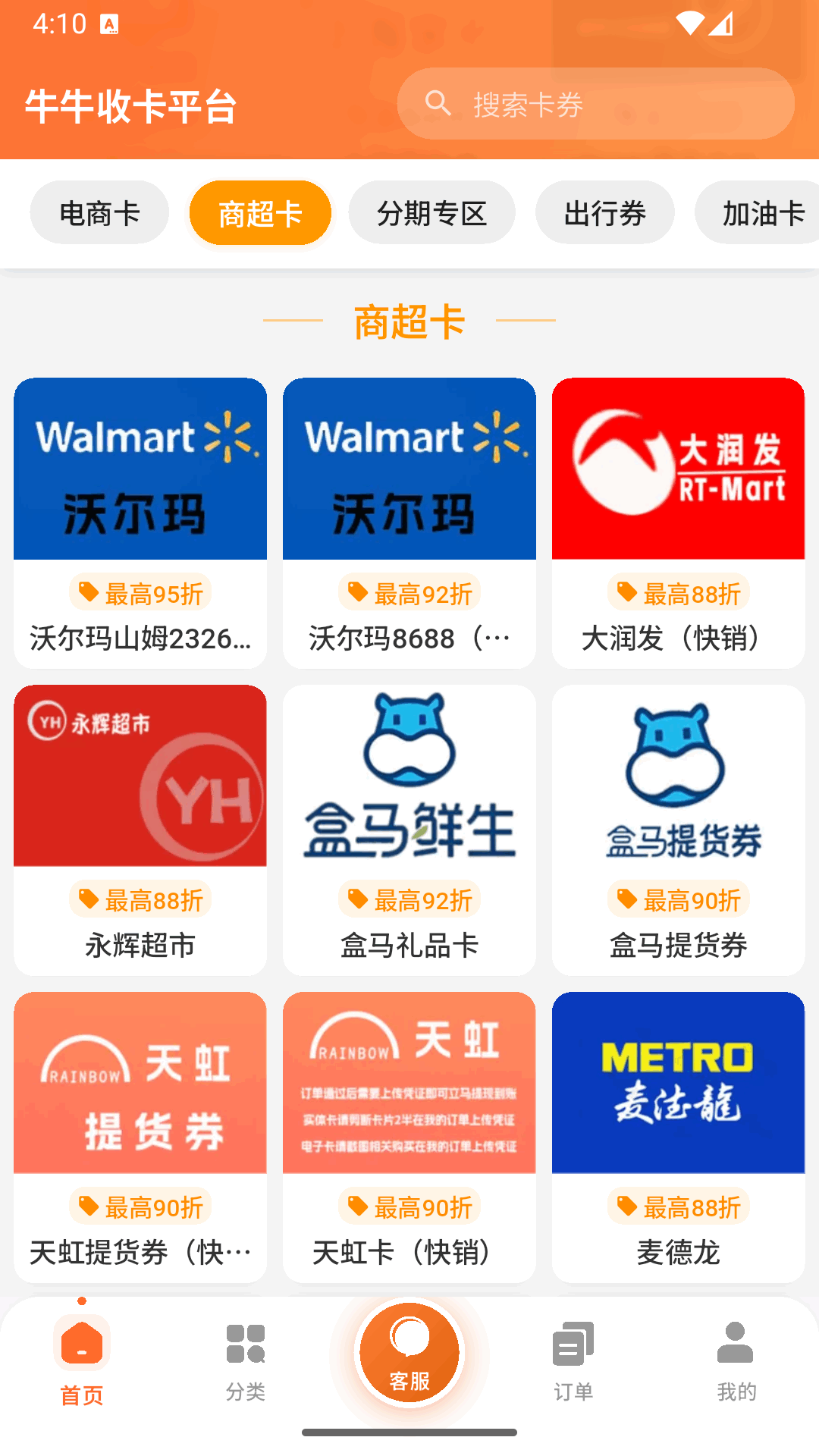
Task: Tap the search magnifier icon in the search bar
Action: click(440, 103)
